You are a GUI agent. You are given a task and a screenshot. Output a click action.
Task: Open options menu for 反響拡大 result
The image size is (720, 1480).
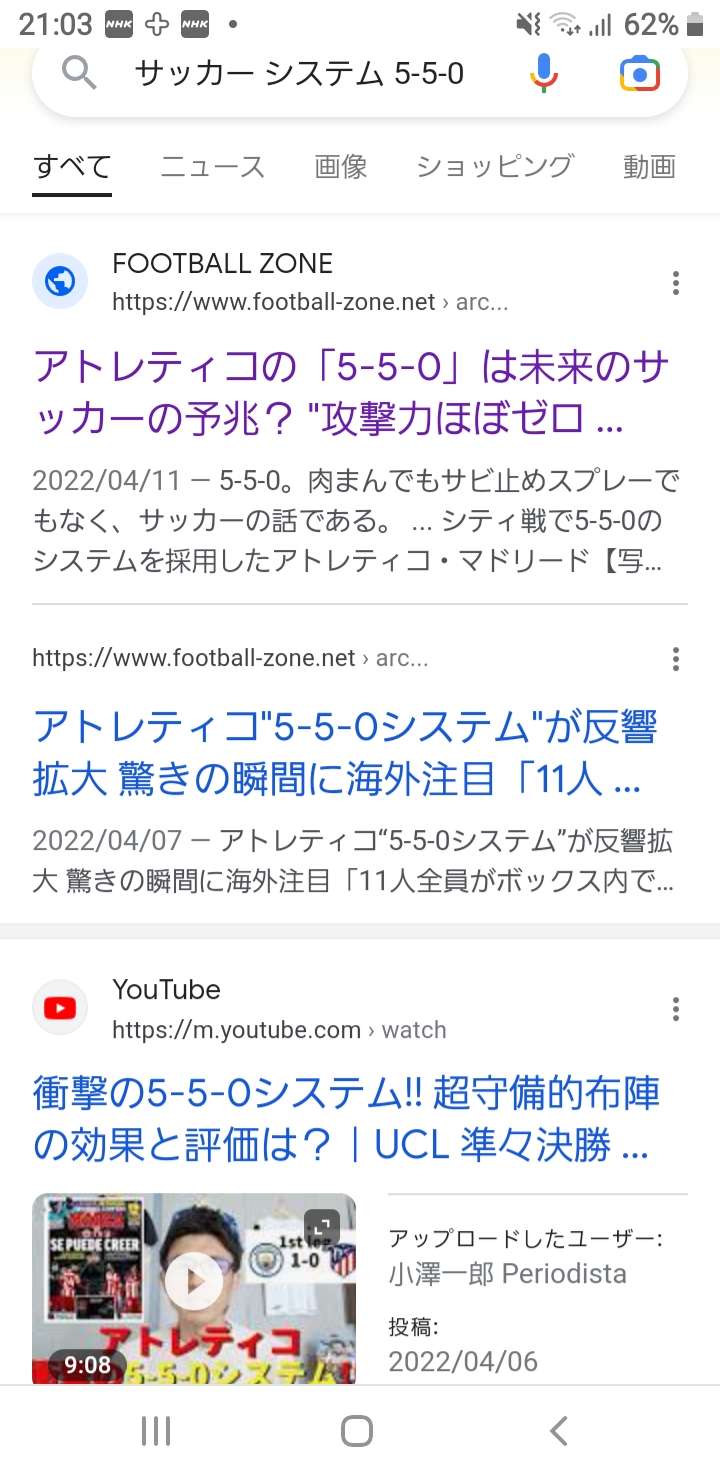(x=676, y=659)
